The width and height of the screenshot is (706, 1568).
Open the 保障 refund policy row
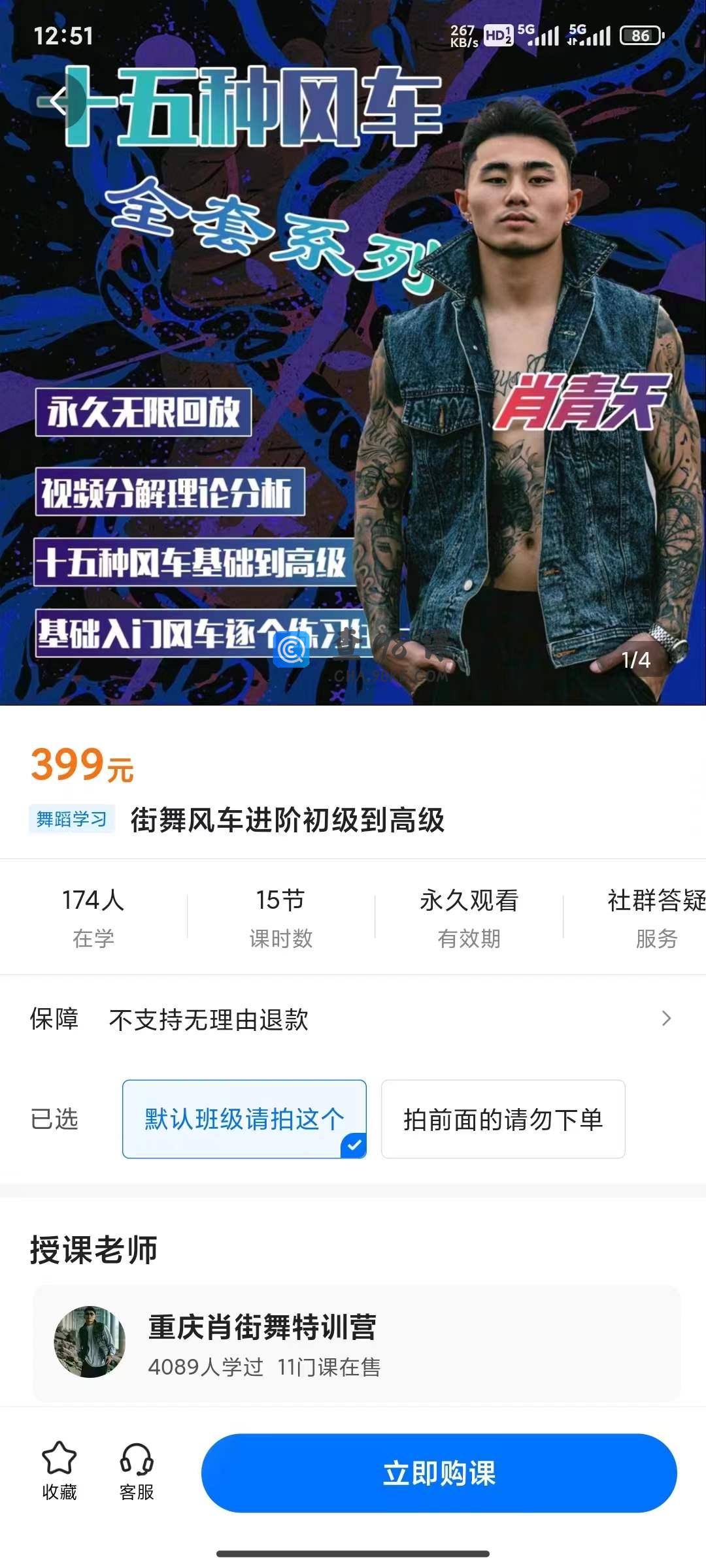coord(353,1019)
